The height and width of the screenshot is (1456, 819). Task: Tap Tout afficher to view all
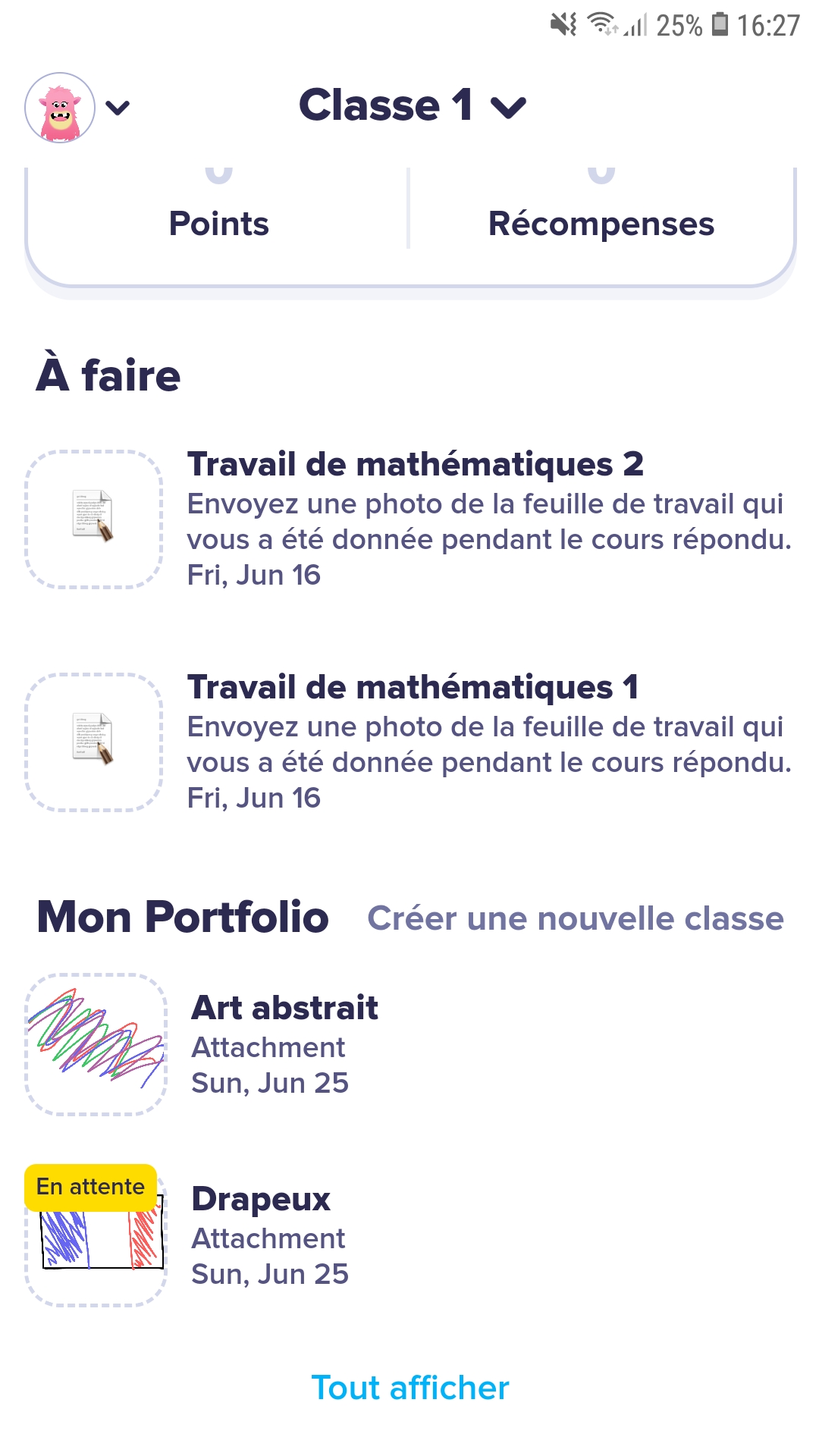[409, 1388]
